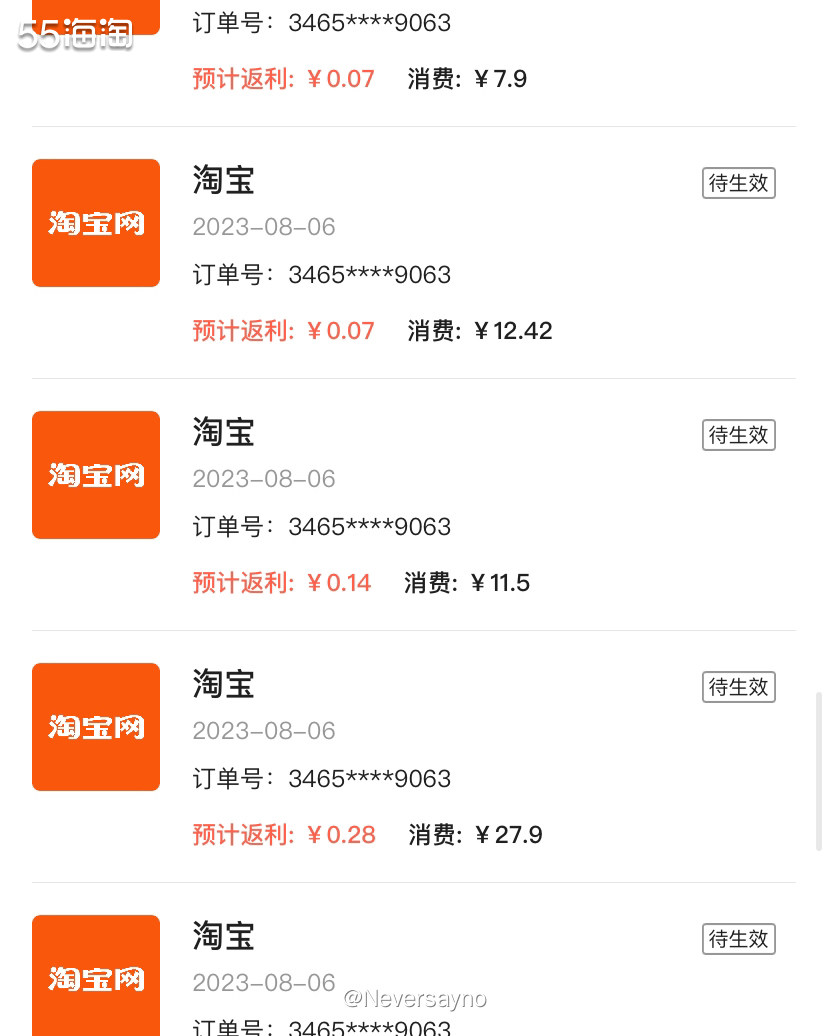The height and width of the screenshot is (1036, 828).
Task: Select the partially visible orange icon at top
Action: (x=96, y=12)
